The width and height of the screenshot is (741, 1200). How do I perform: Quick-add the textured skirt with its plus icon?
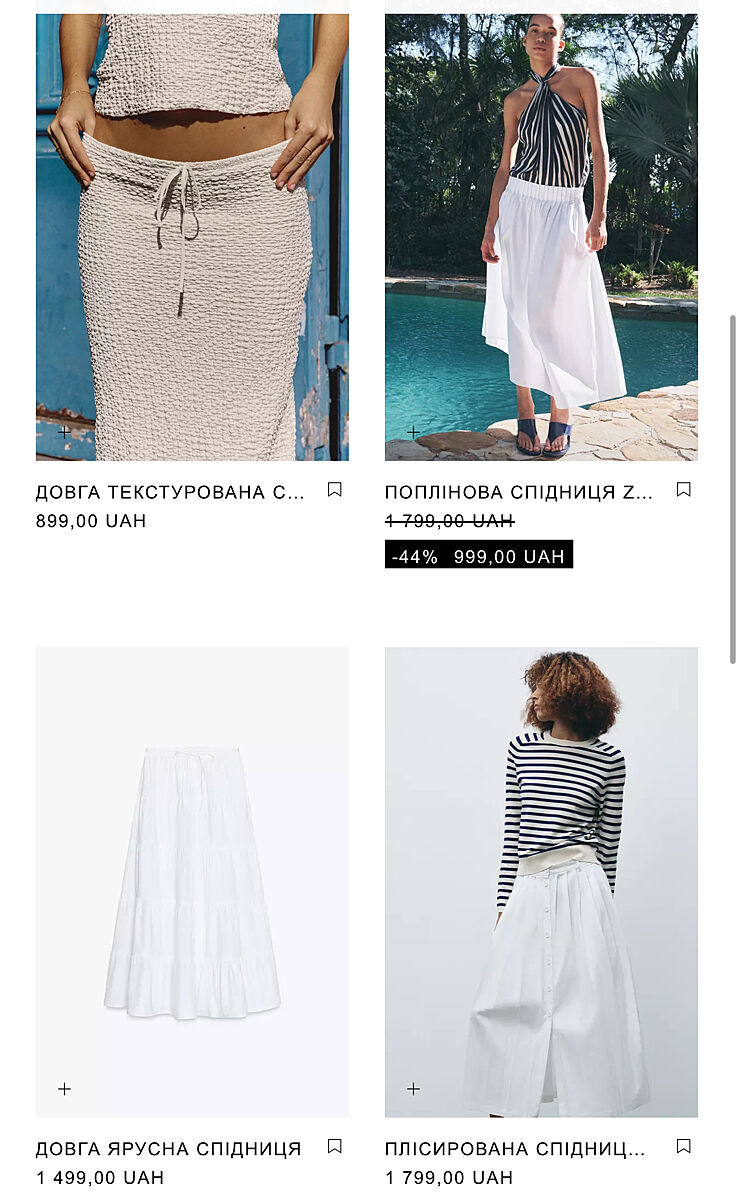(65, 432)
